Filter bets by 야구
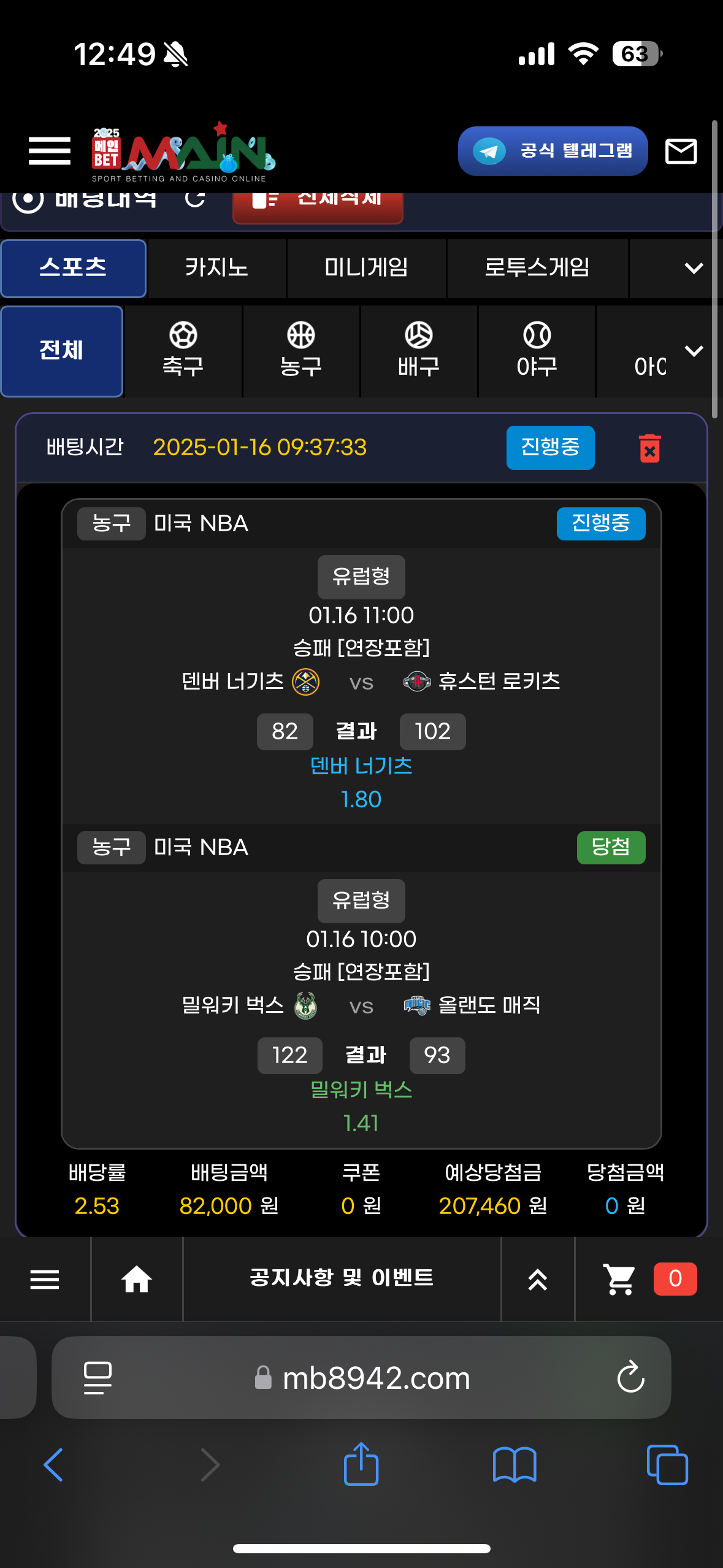The image size is (723, 1568). coord(537,351)
